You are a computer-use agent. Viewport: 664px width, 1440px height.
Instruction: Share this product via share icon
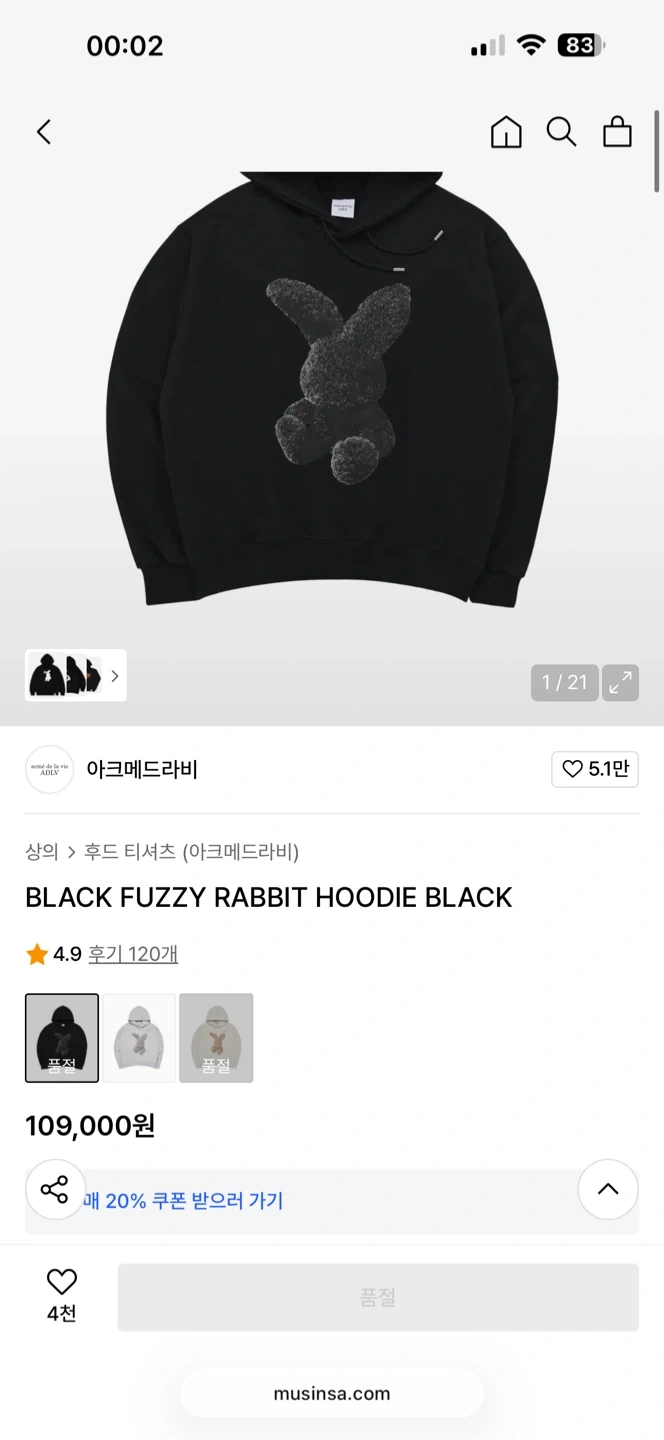point(54,1190)
